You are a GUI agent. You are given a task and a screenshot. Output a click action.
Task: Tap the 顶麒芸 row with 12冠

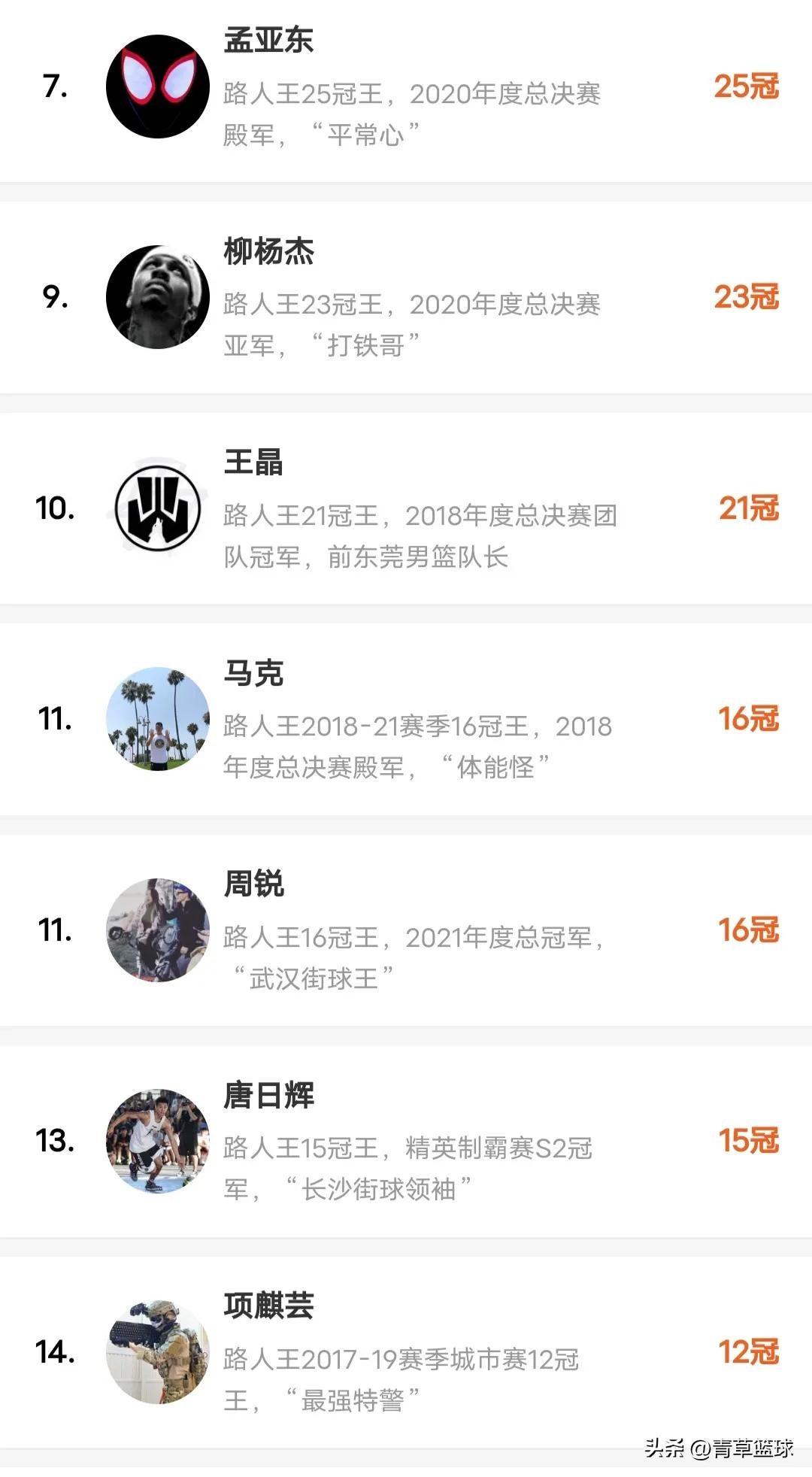click(406, 1351)
